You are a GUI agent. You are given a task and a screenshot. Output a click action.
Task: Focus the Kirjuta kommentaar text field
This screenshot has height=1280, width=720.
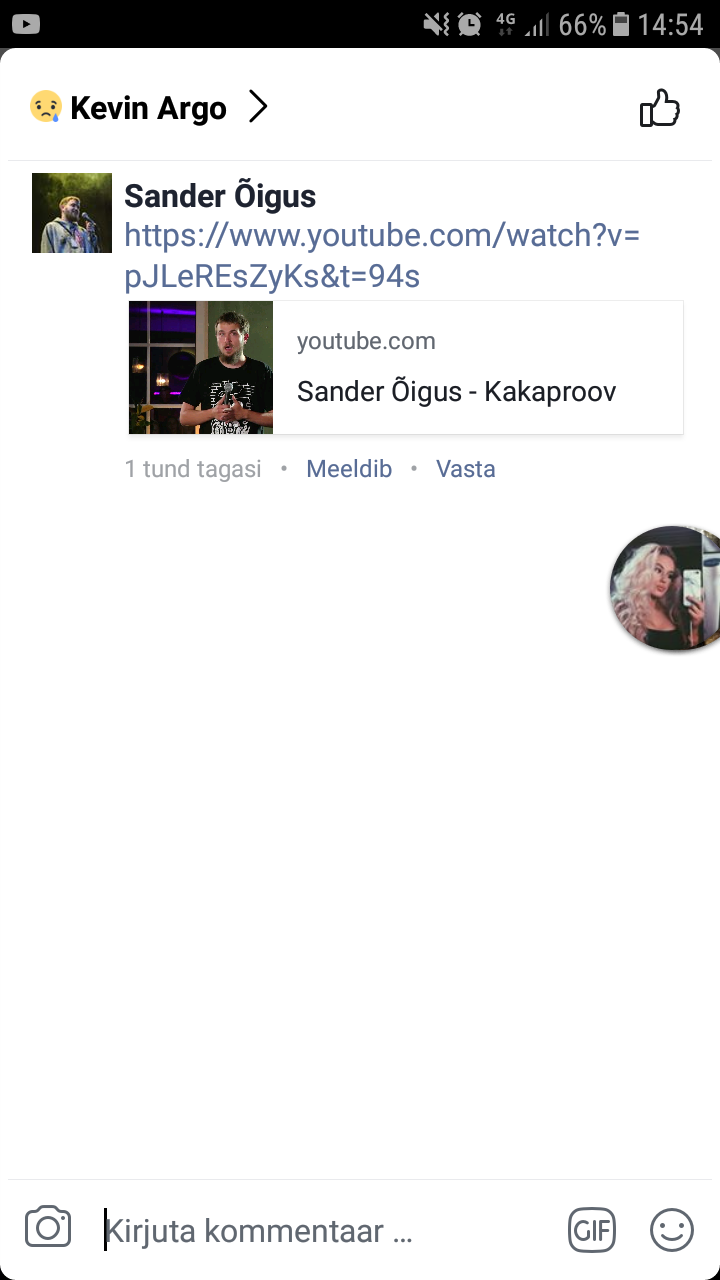[329, 1230]
